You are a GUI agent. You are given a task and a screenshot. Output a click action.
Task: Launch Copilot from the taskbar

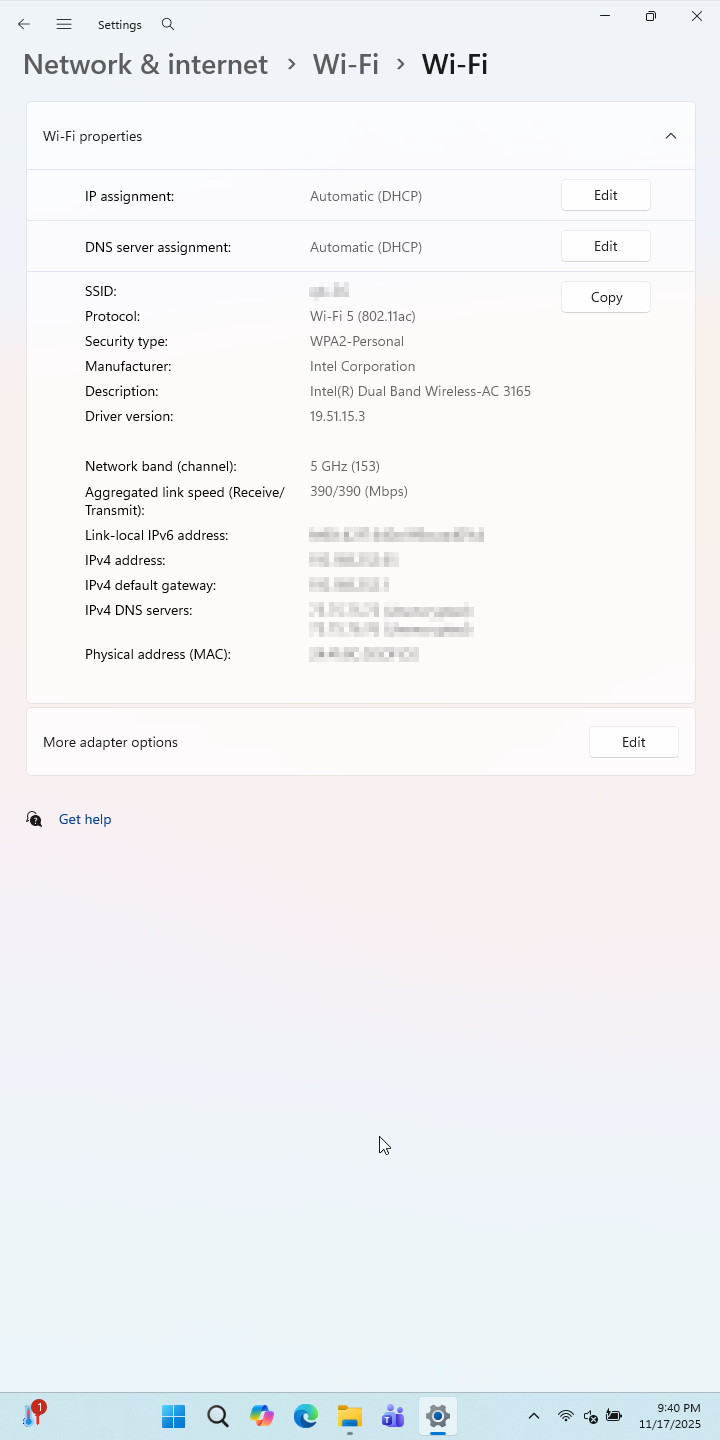pyautogui.click(x=262, y=1416)
